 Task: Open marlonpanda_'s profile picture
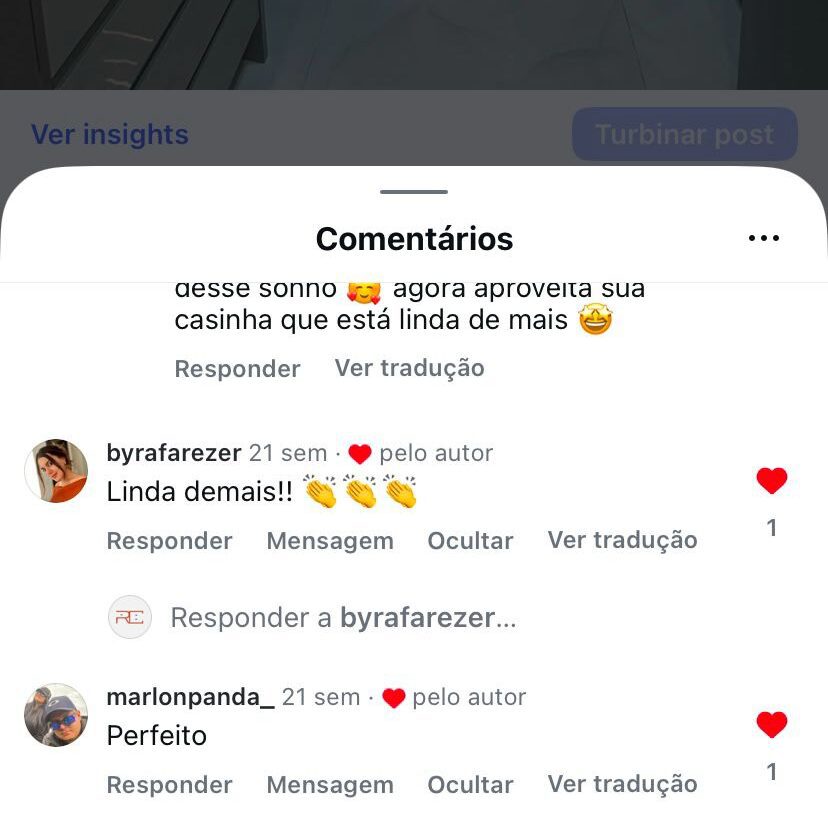[56, 715]
